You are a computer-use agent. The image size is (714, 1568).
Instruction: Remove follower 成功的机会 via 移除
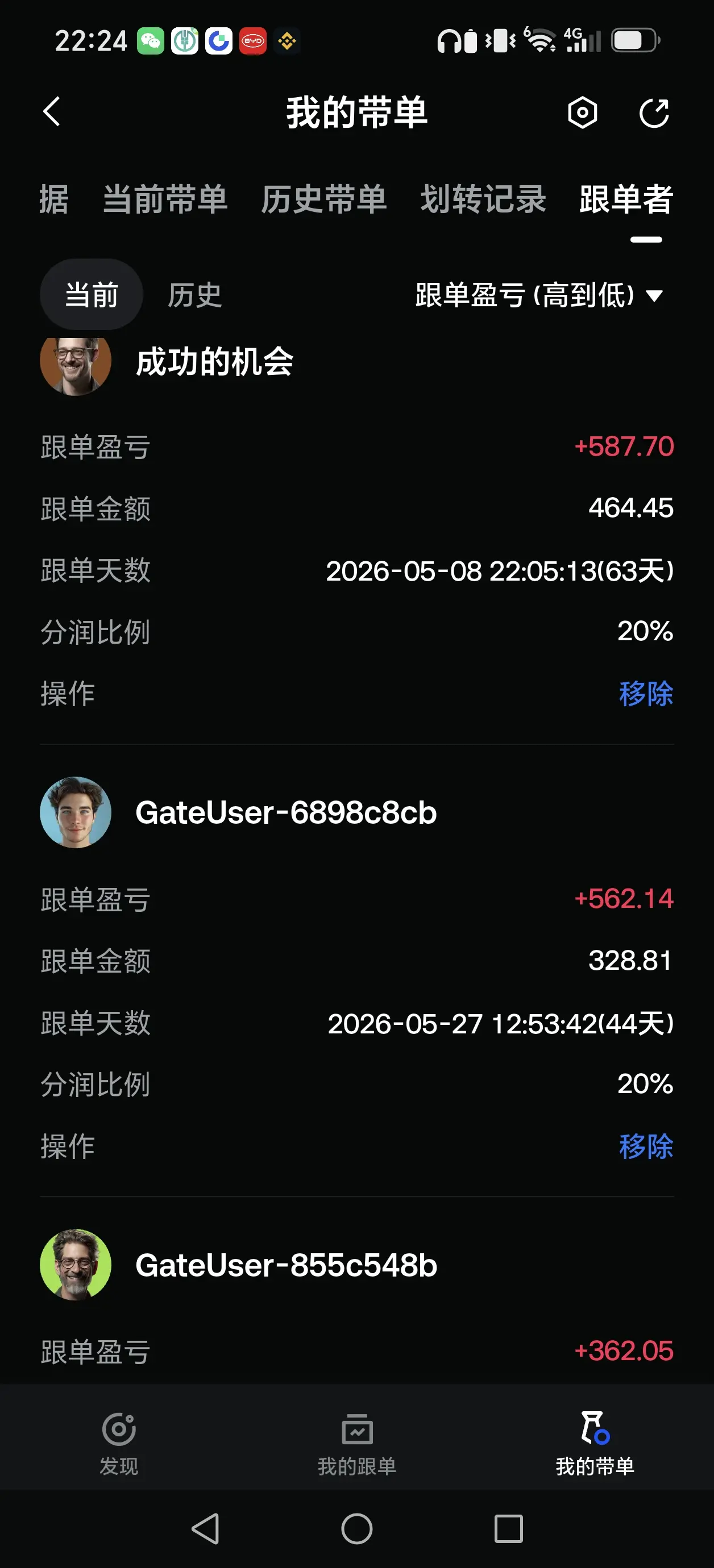(646, 693)
